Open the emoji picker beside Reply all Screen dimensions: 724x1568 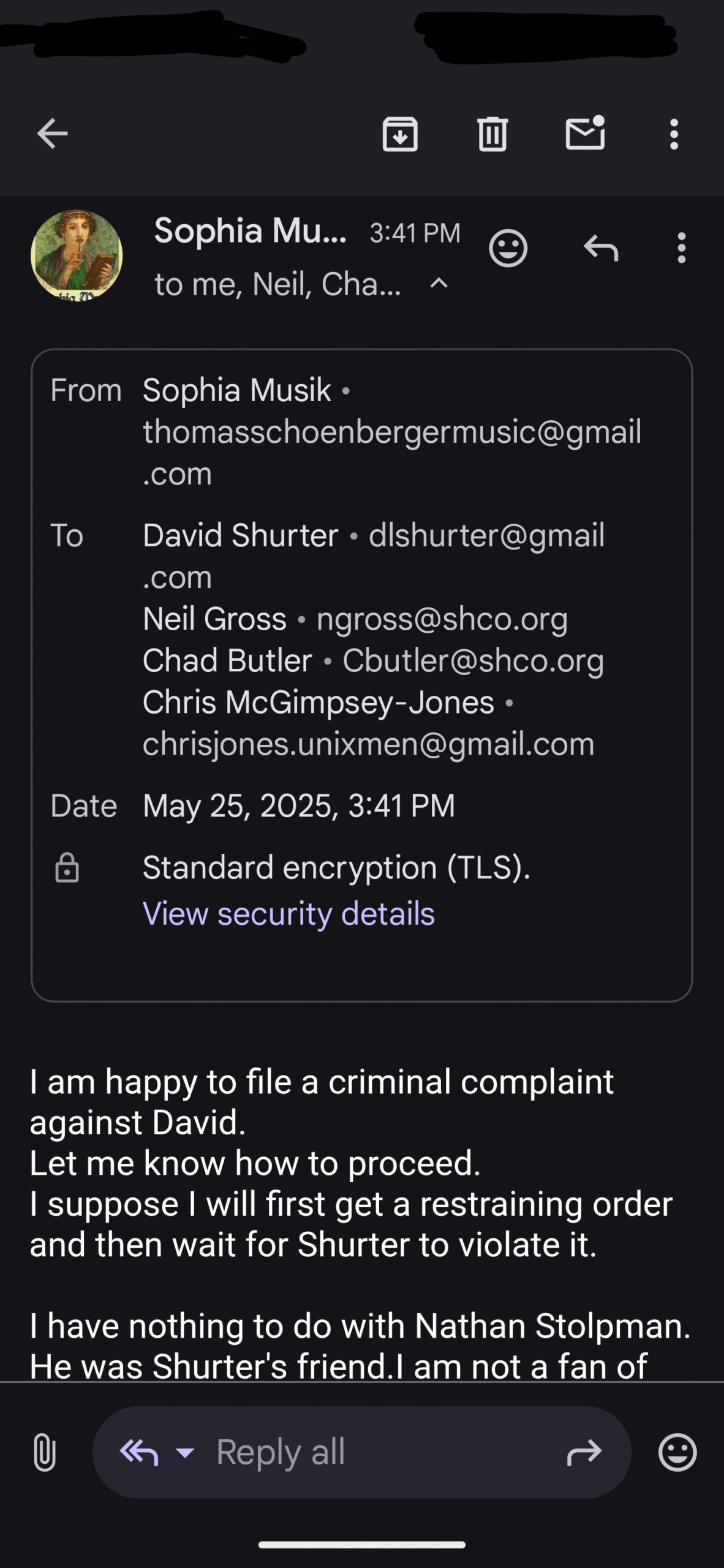point(677,1452)
